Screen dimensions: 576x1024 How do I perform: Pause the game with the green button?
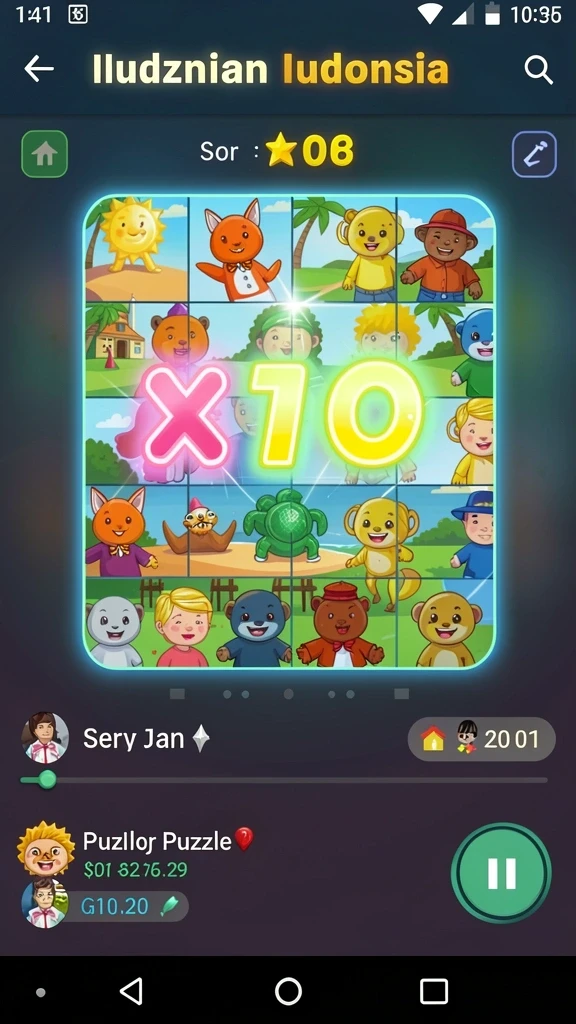point(501,872)
